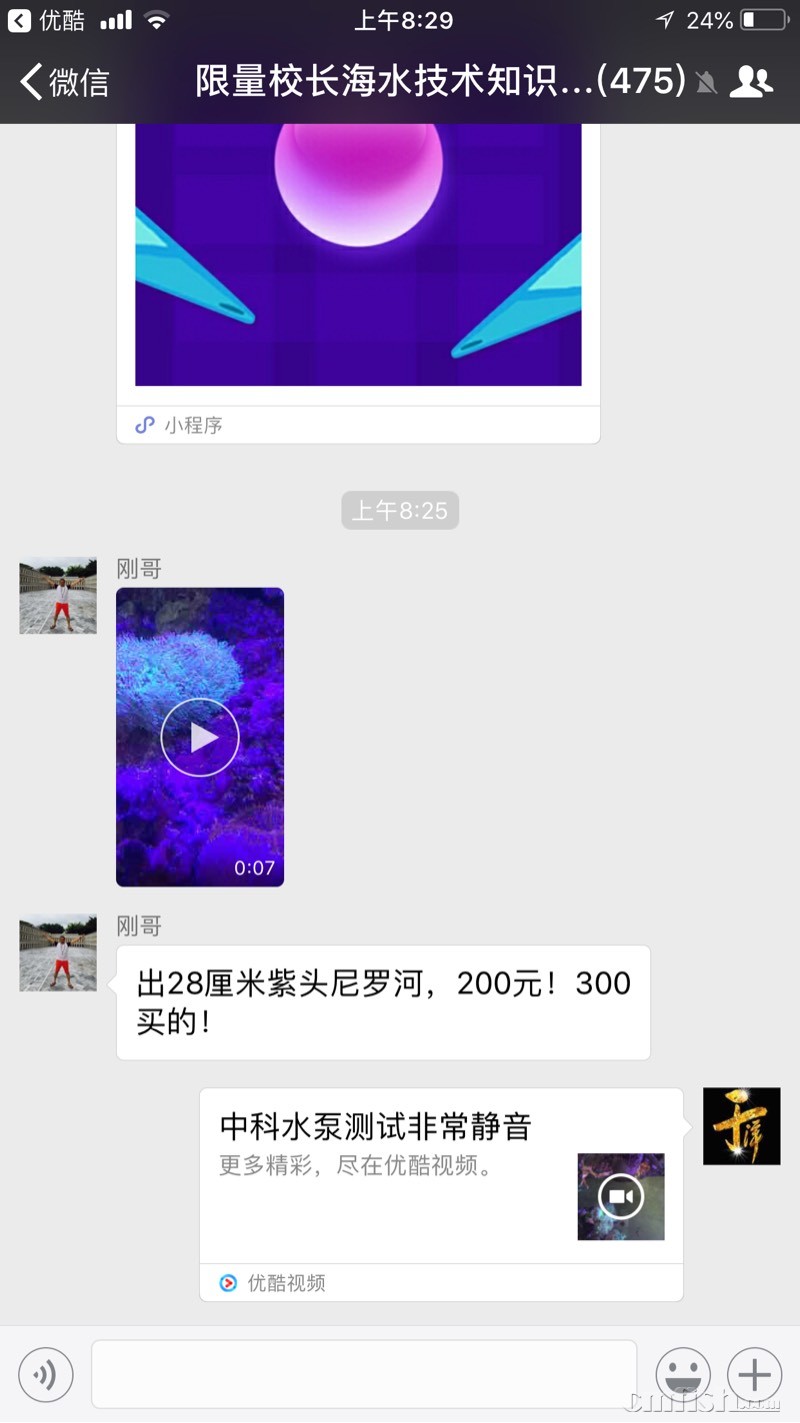Return to 优酷 app via status bar
The height and width of the screenshot is (1423, 800).
[47, 20]
